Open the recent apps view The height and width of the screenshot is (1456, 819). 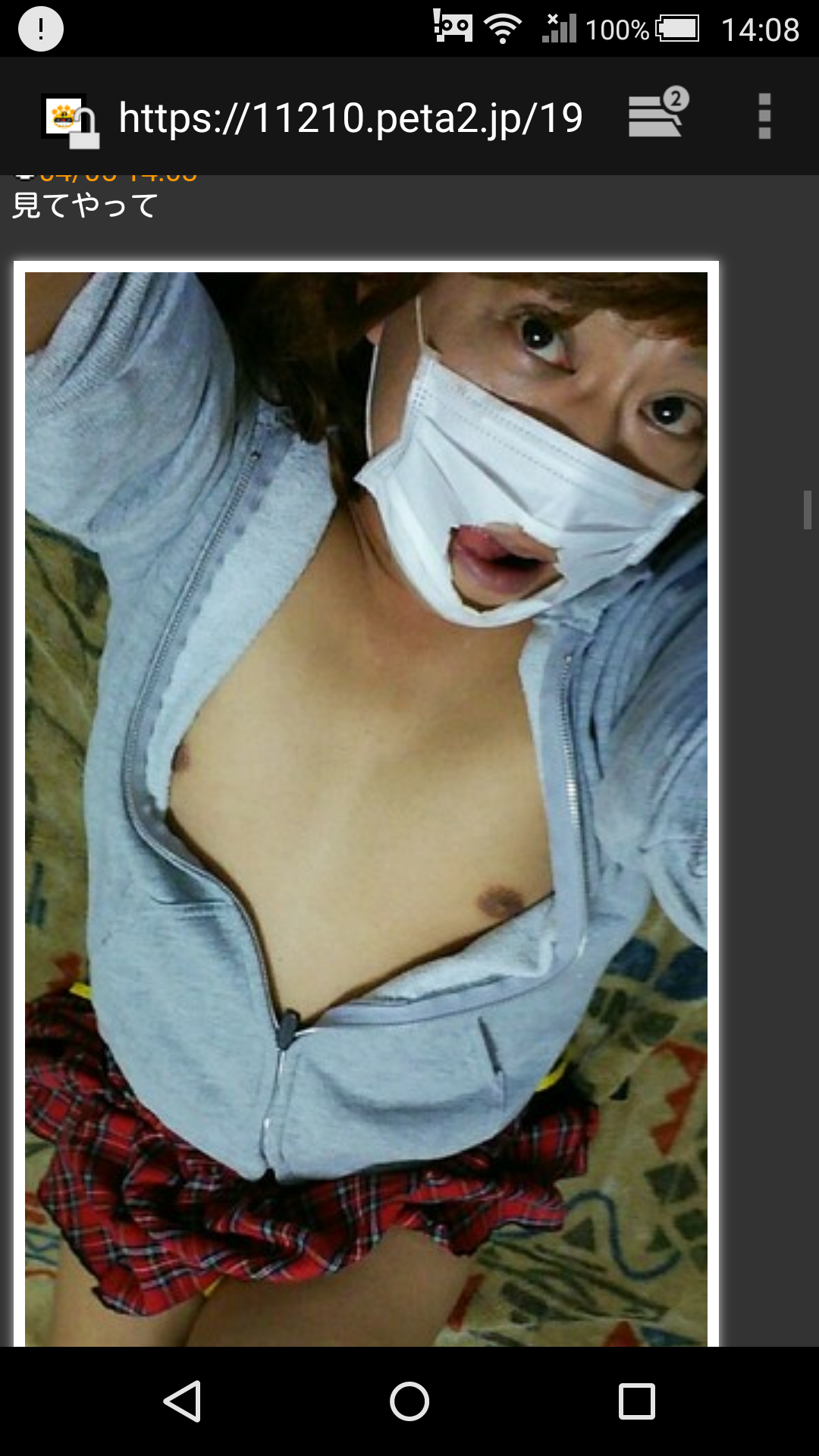pos(636,1401)
